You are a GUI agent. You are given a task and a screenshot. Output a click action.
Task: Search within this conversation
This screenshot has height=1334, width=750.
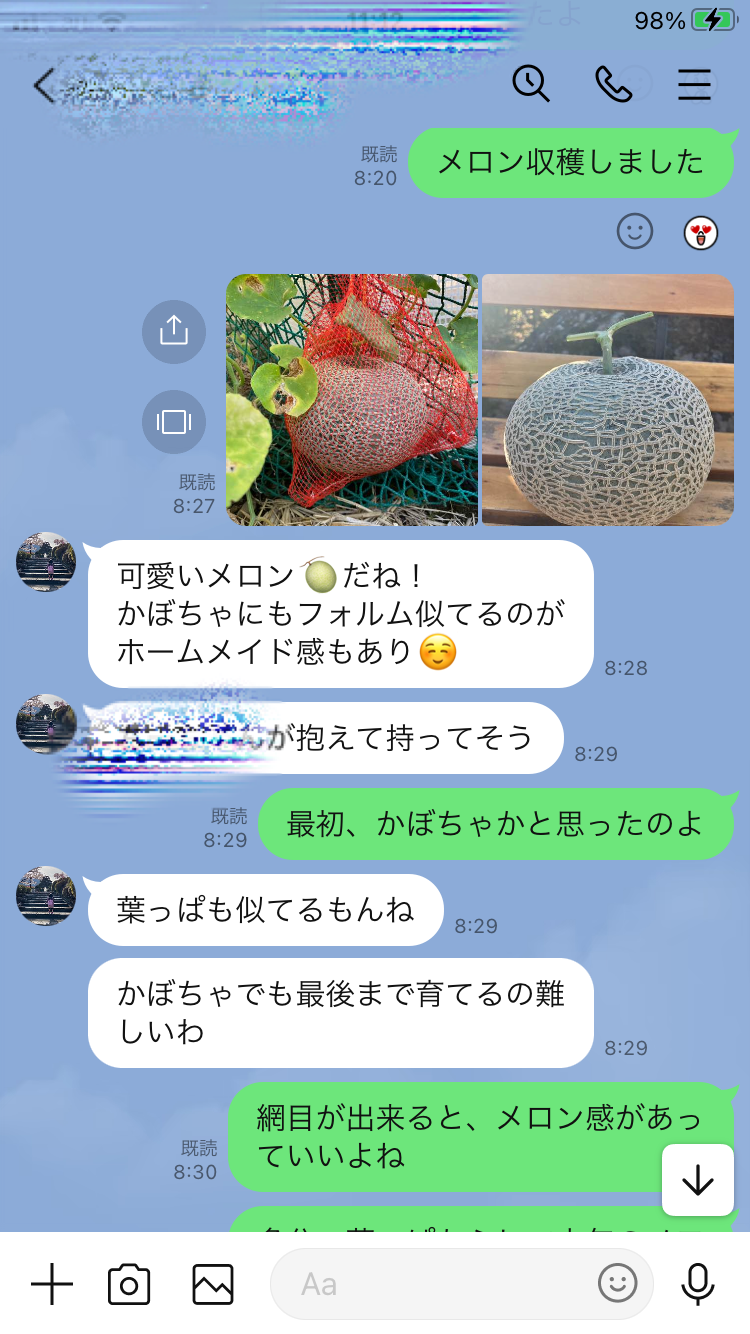(x=531, y=85)
